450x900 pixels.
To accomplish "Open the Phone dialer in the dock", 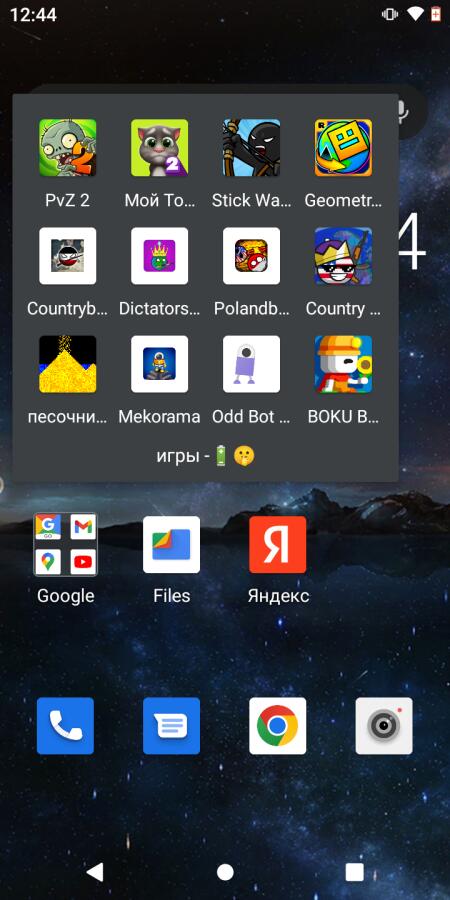I will point(65,726).
